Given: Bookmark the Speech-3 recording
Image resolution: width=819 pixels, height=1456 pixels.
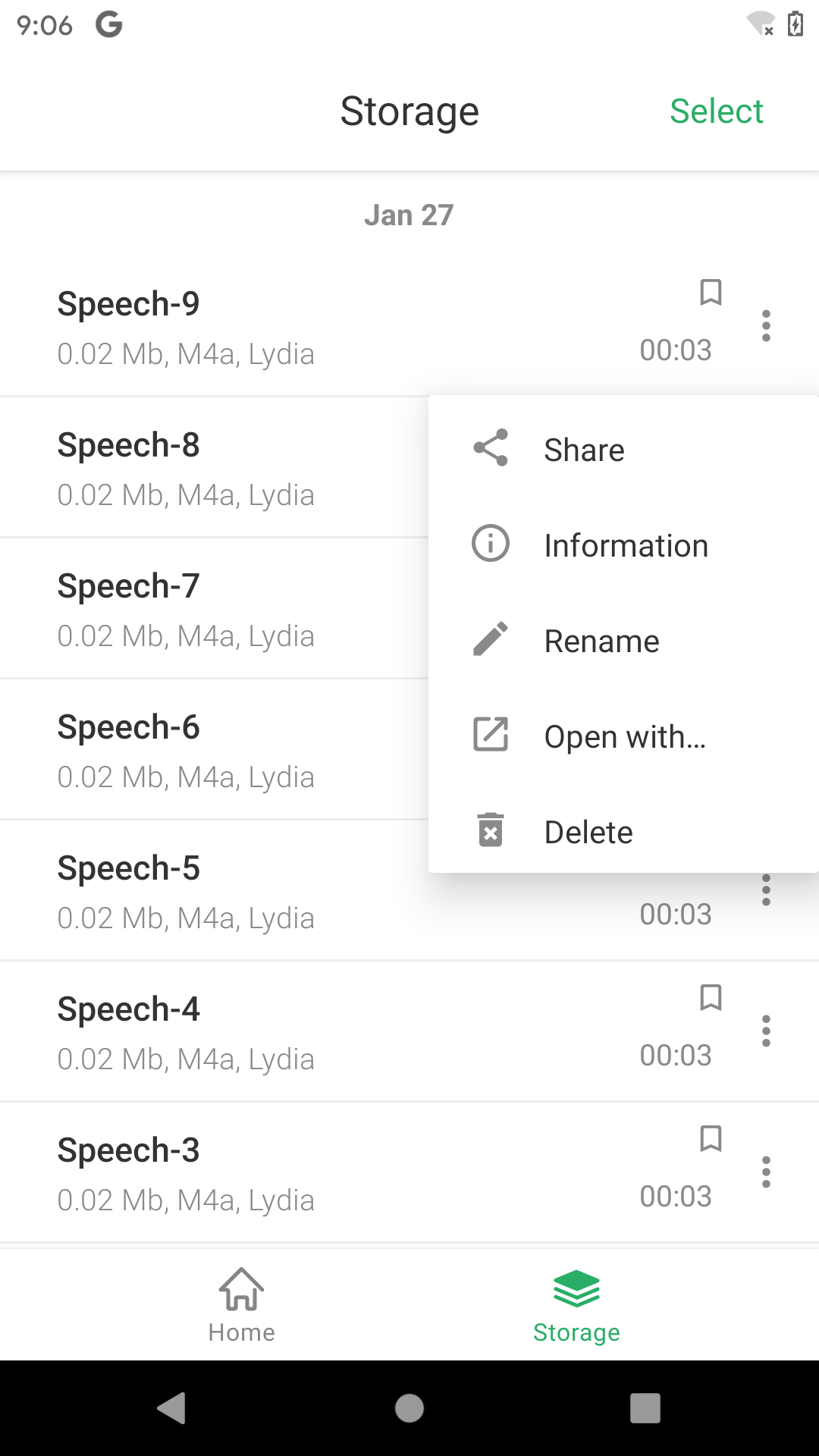Looking at the screenshot, I should (711, 1138).
